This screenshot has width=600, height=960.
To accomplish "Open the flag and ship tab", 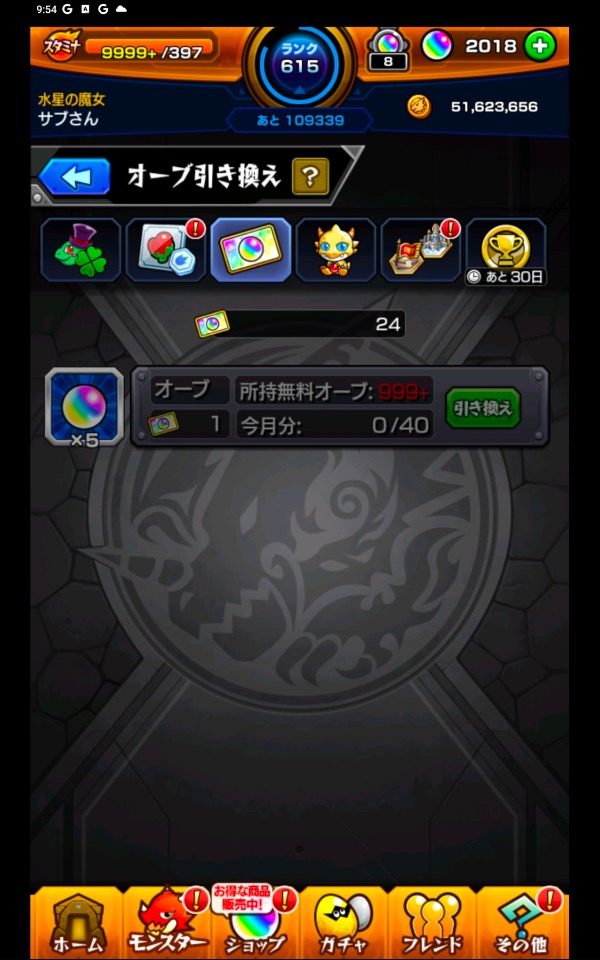I will click(421, 250).
